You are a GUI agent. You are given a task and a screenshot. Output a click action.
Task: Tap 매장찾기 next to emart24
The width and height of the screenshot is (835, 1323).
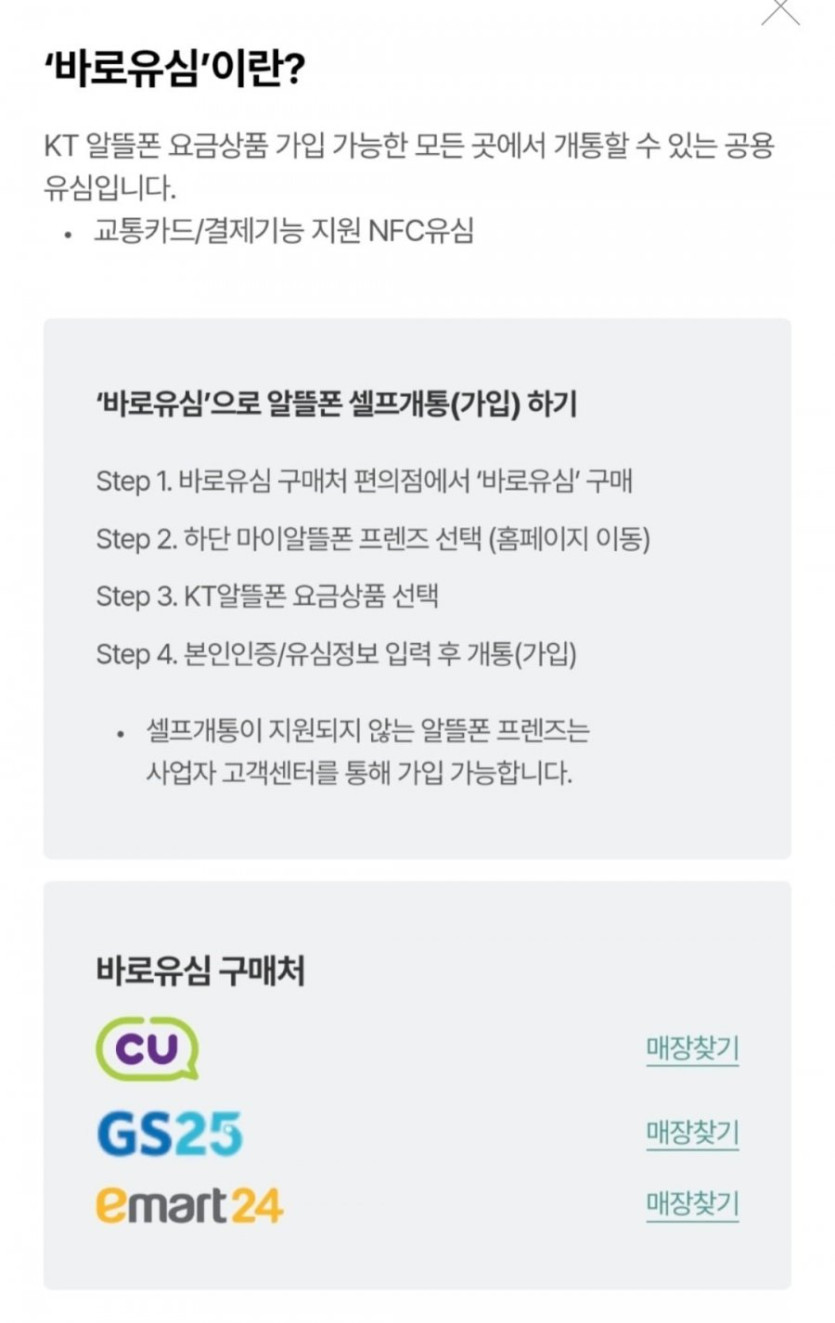[692, 1203]
